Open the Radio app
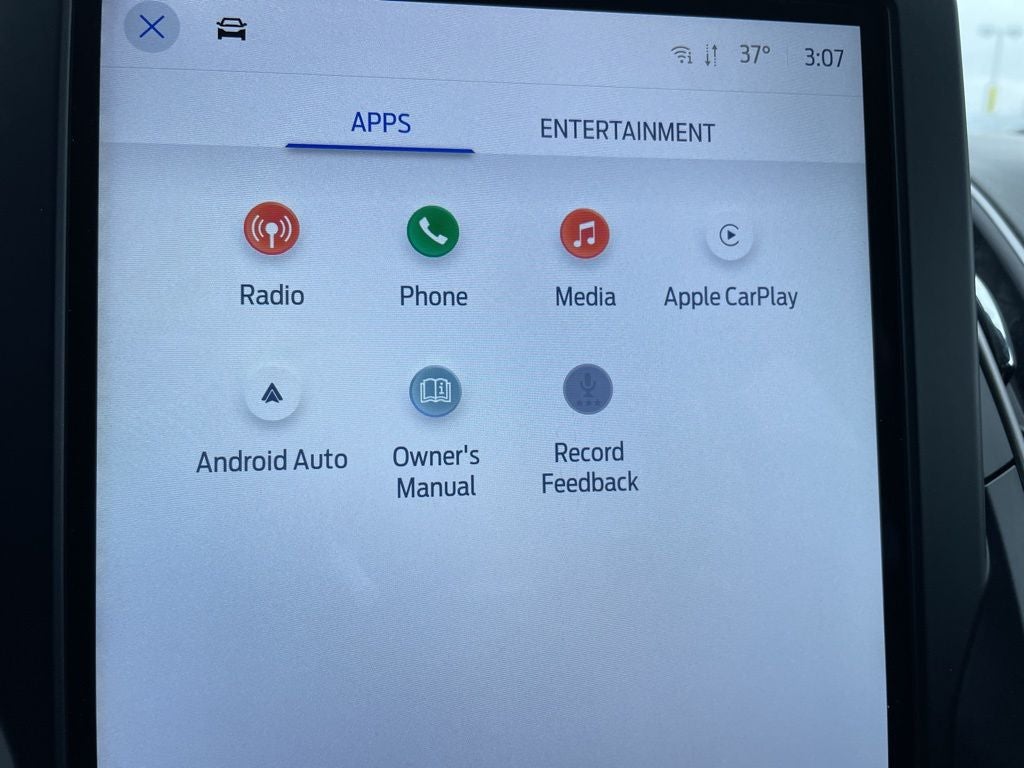 pos(271,229)
